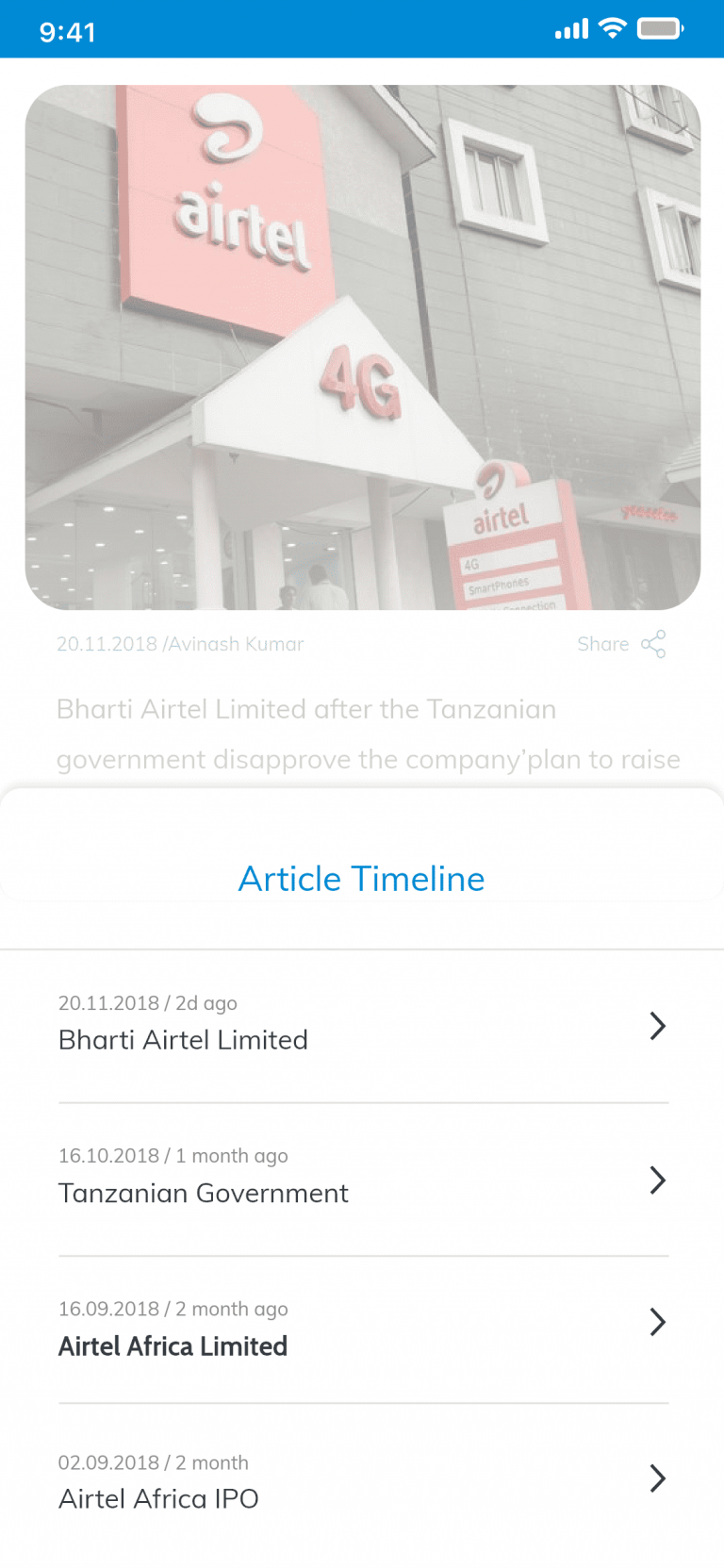Open the Airtel Africa Limited timeline entry
Screen dimensions: 724x1568
(x=363, y=1329)
